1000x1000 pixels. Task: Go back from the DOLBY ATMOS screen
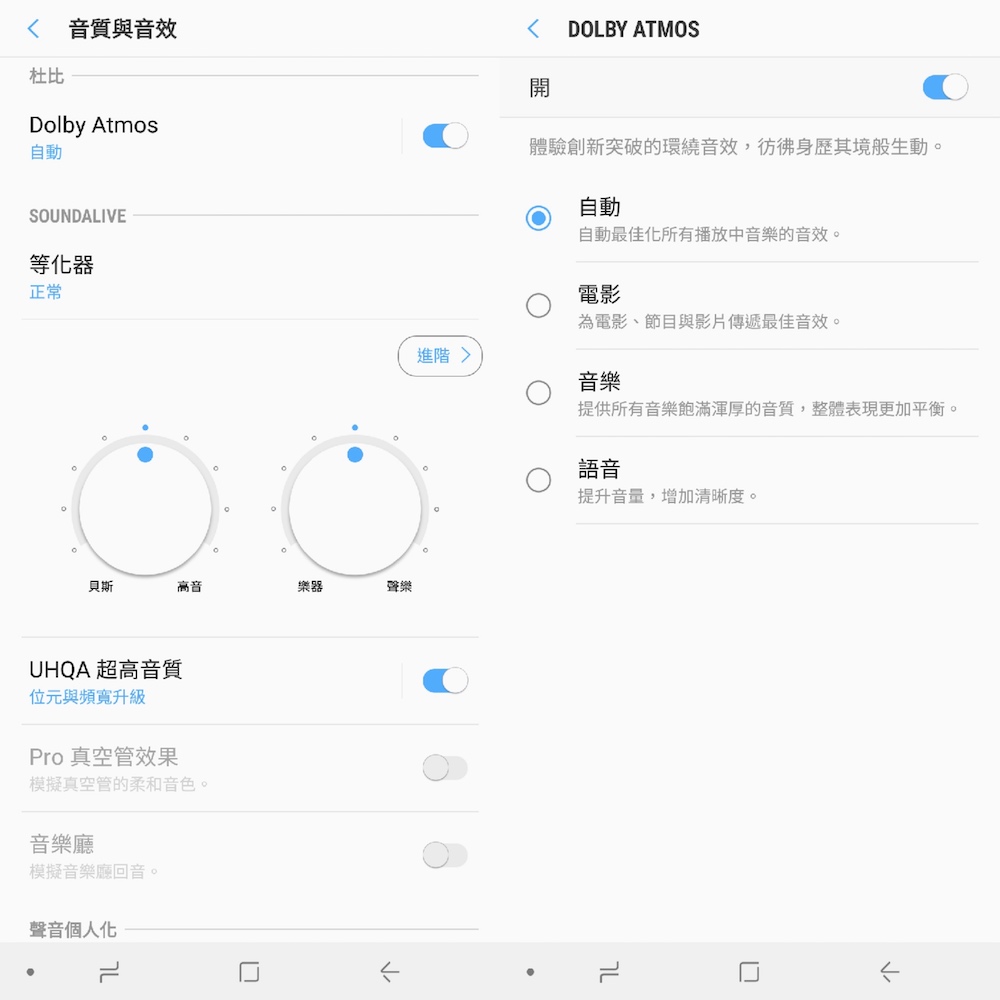[x=534, y=29]
